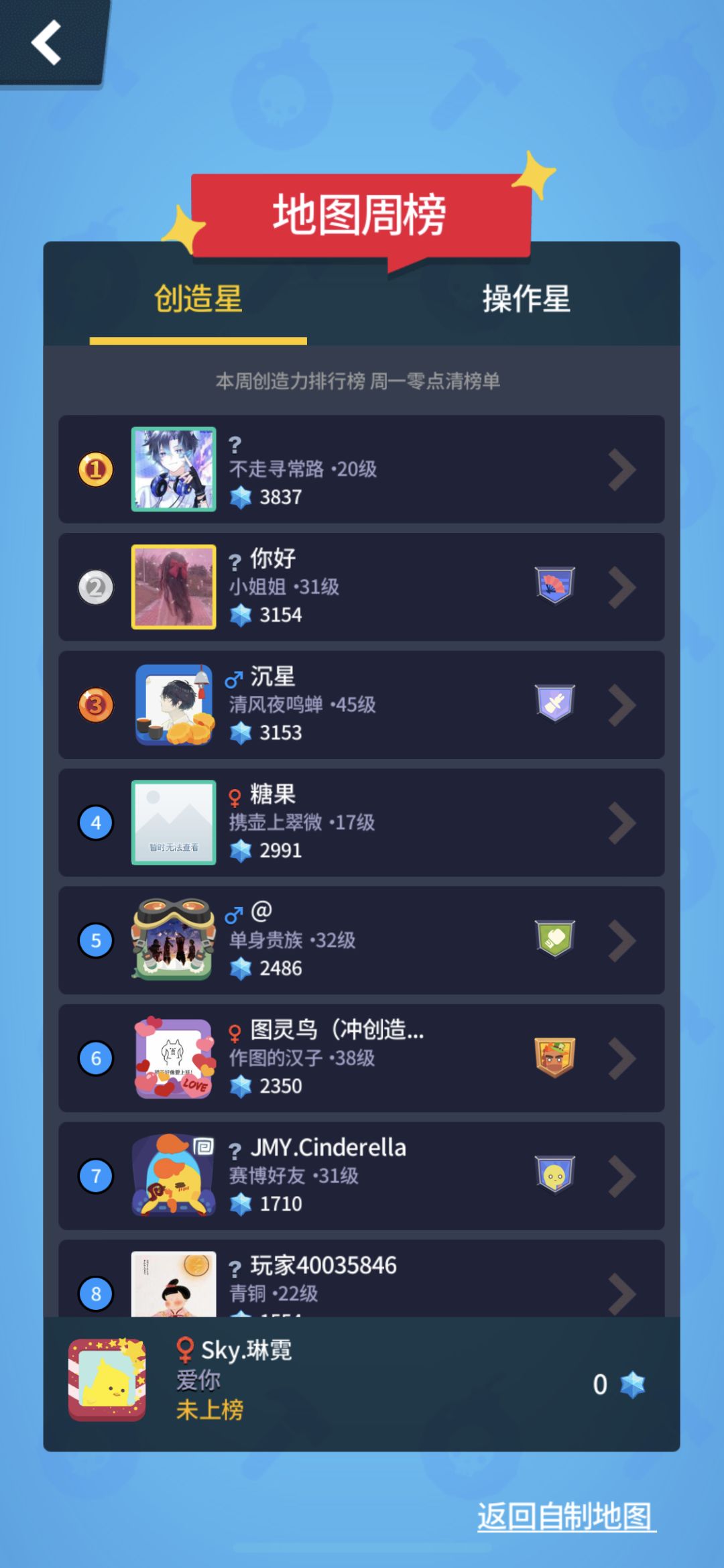Click the bronze third-place medal
Image resolution: width=724 pixels, height=1568 pixels.
95,705
